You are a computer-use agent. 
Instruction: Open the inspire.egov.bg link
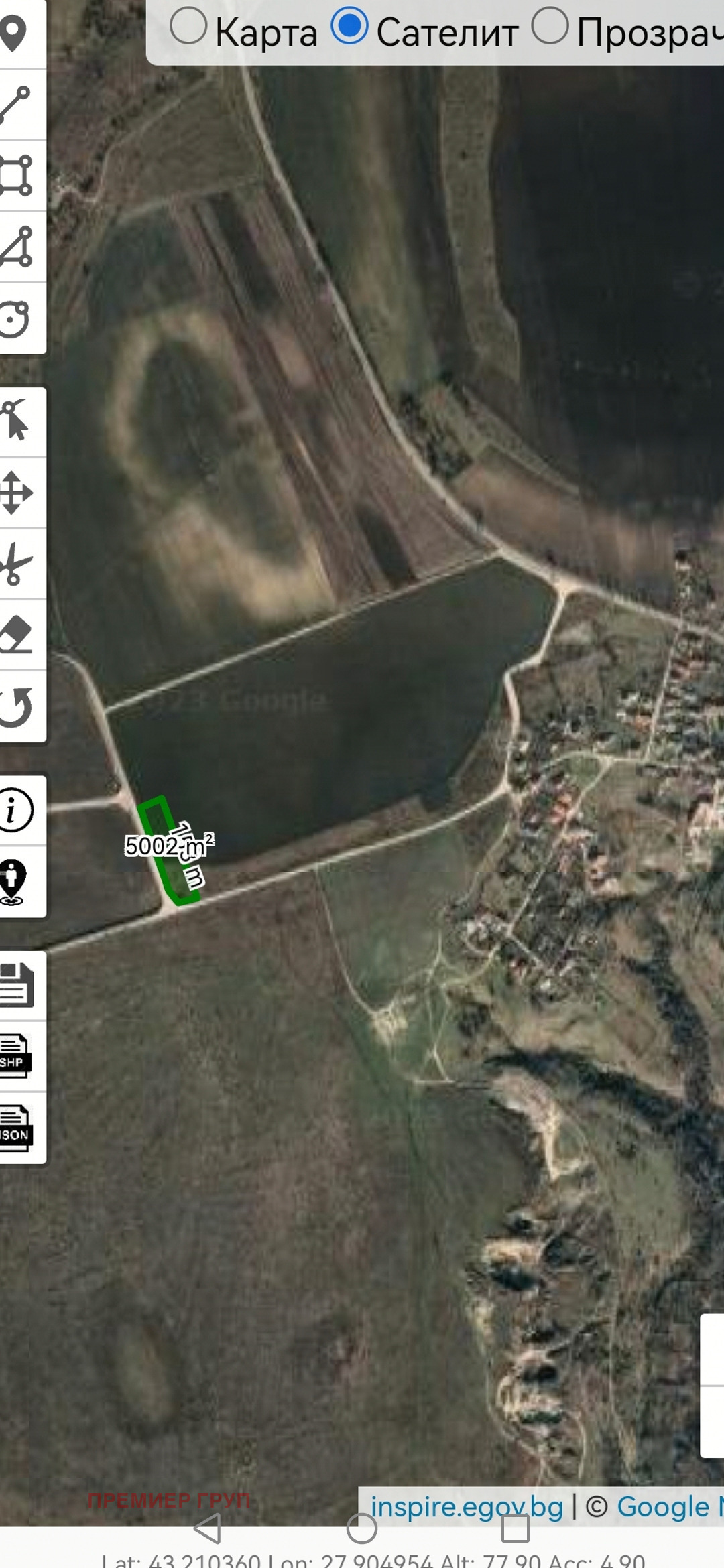pyautogui.click(x=467, y=1507)
